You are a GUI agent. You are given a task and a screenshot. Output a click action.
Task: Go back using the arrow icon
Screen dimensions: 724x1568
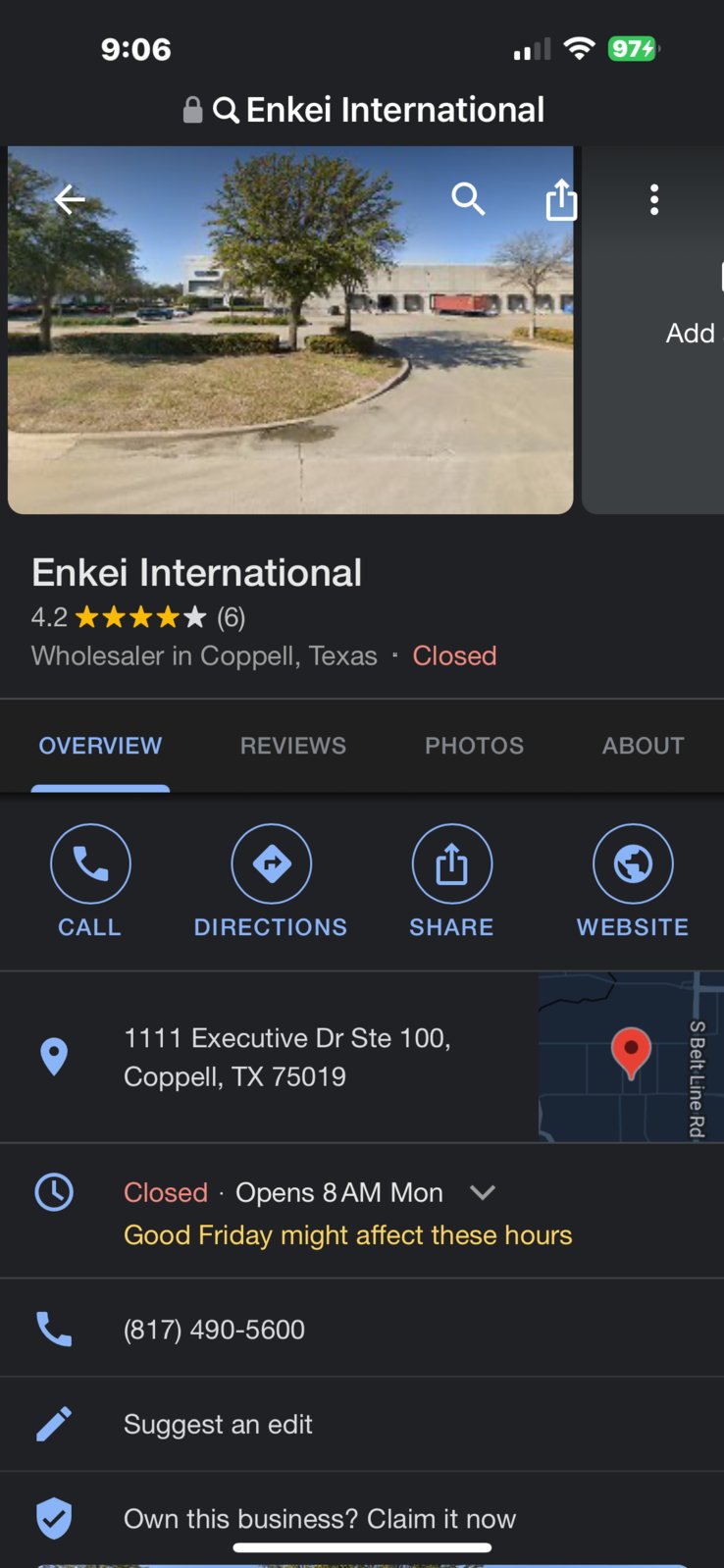pos(70,200)
